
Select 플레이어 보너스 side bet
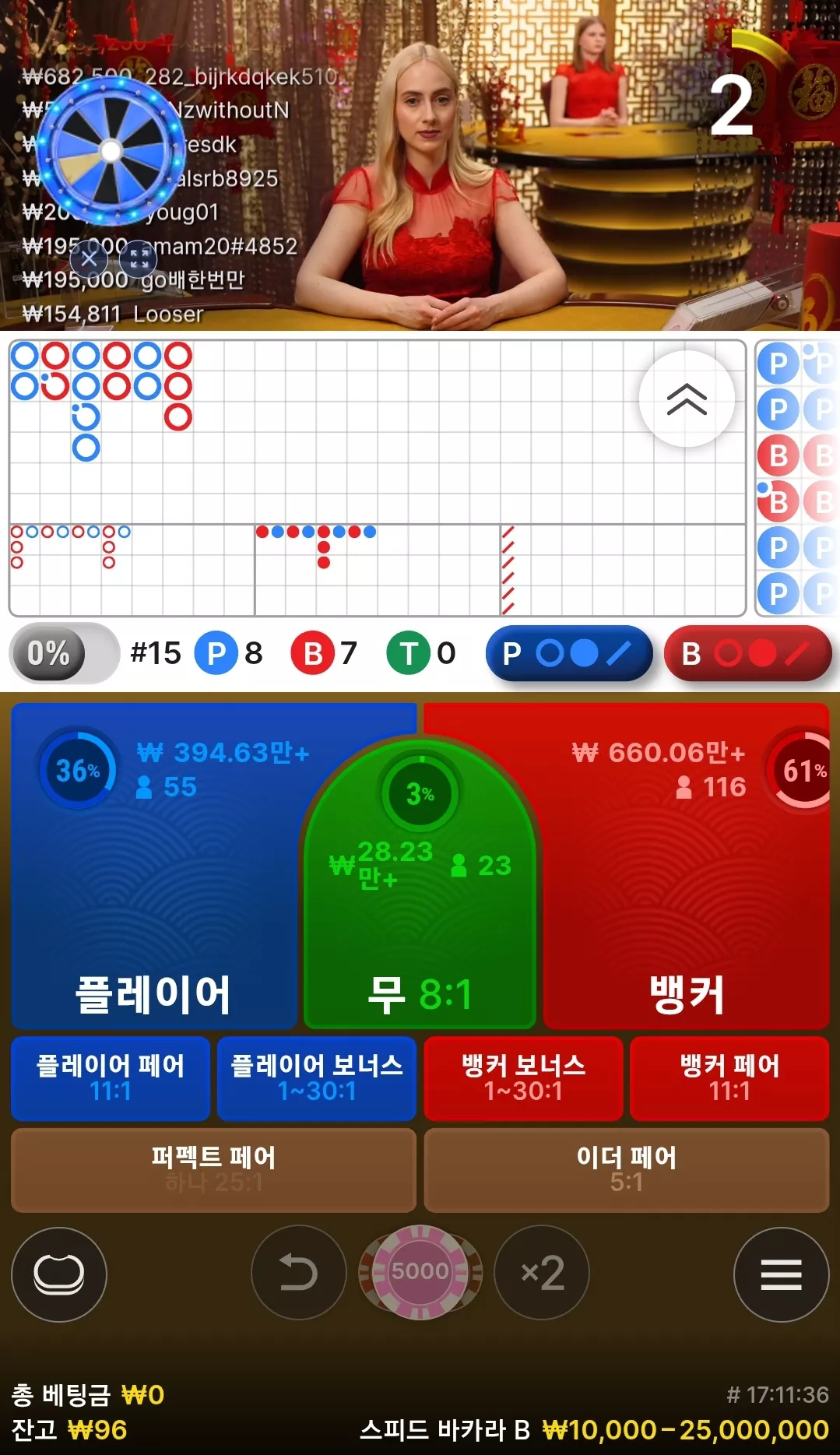[x=317, y=1077]
